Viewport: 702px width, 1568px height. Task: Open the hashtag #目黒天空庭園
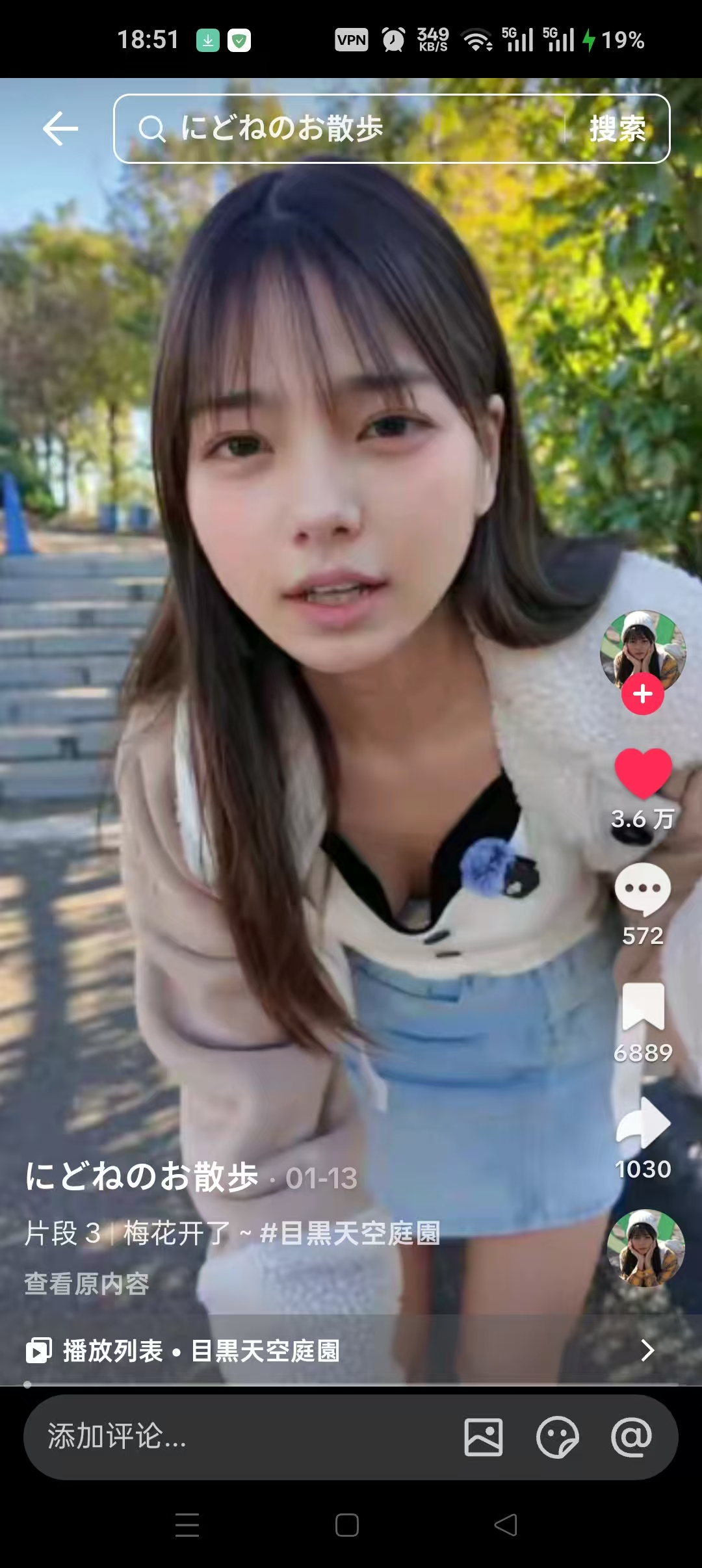pos(350,1233)
